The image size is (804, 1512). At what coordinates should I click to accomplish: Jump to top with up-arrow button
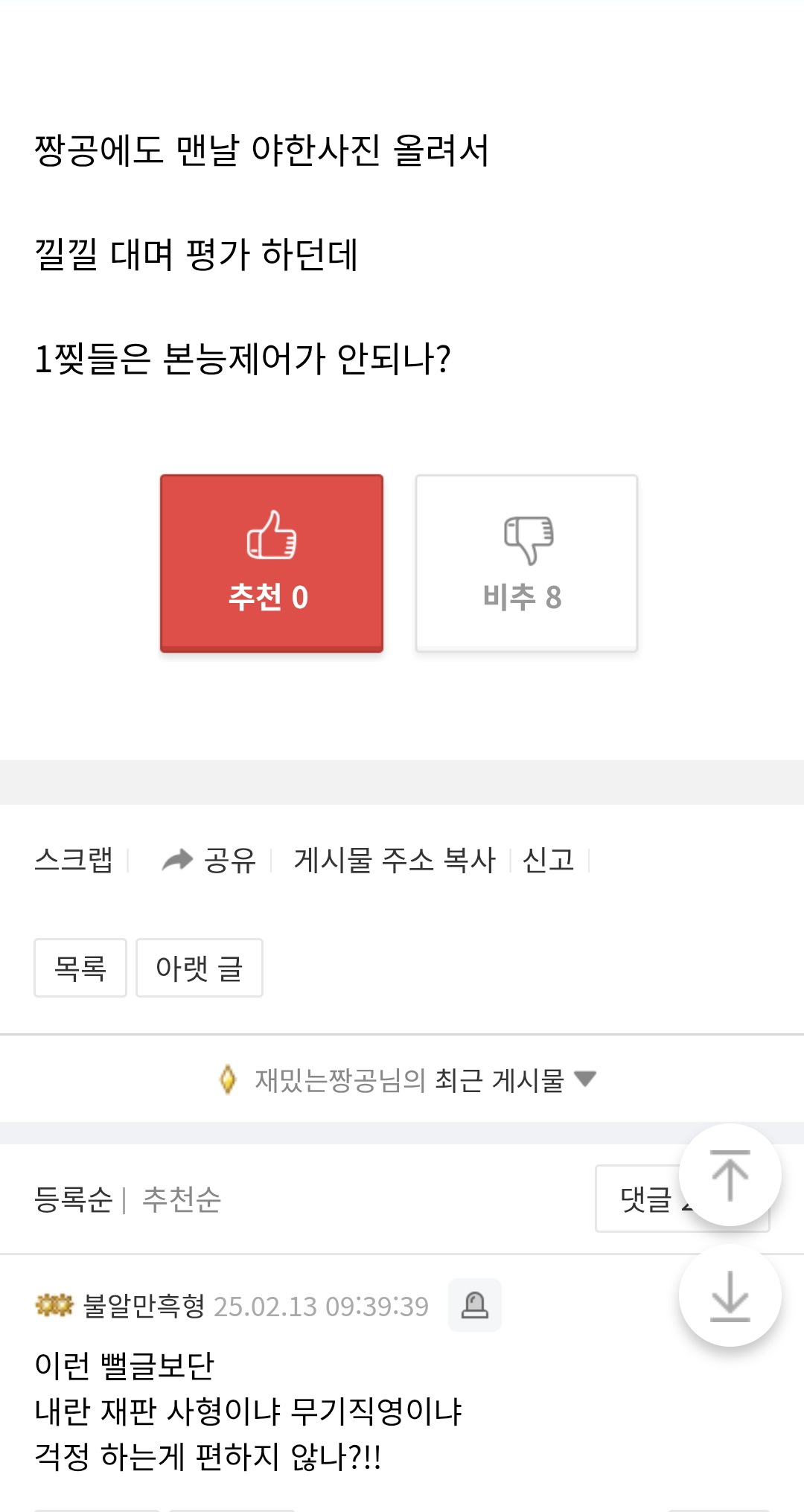click(x=730, y=1175)
